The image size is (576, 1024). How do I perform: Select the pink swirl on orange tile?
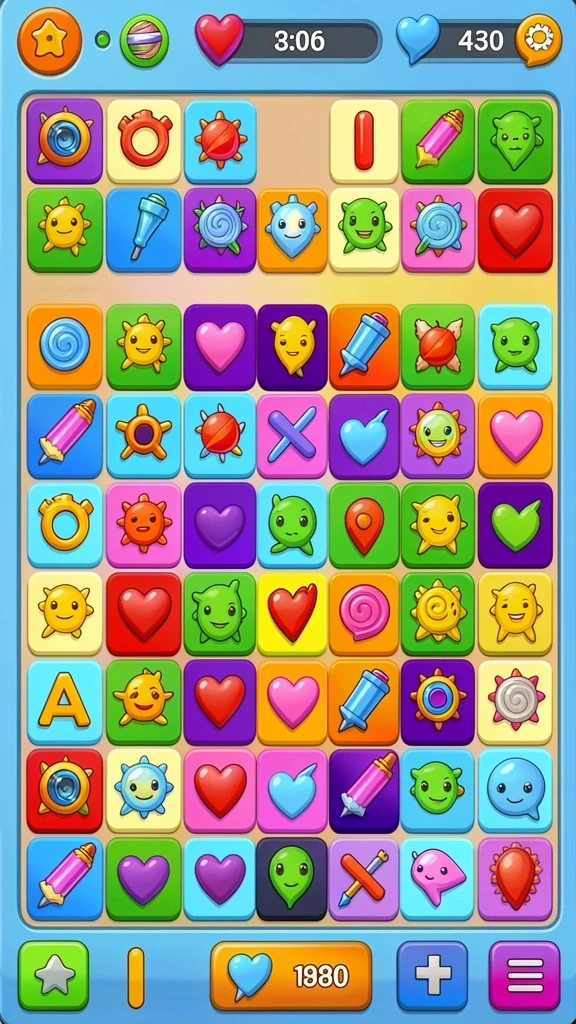point(364,613)
